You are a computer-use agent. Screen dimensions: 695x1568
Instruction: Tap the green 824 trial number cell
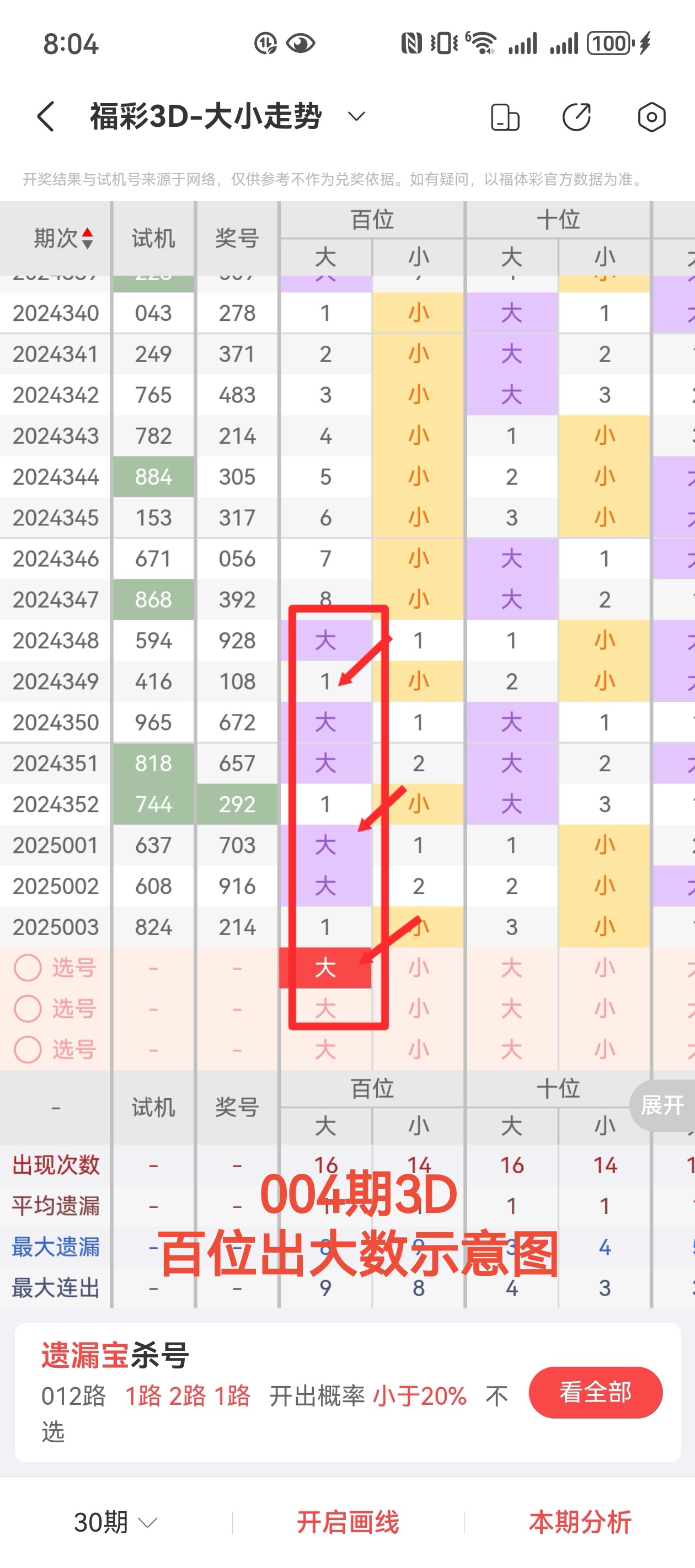[x=153, y=926]
